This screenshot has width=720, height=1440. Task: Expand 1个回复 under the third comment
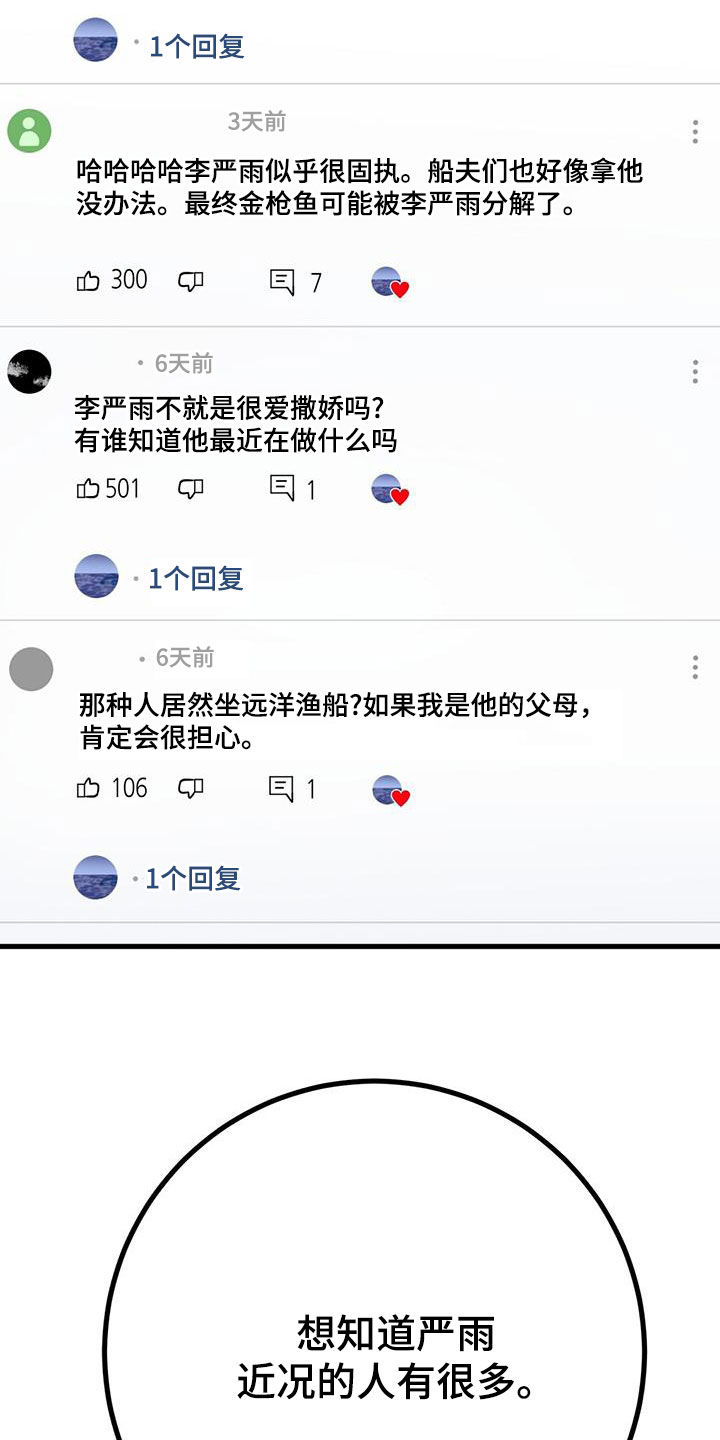point(193,878)
